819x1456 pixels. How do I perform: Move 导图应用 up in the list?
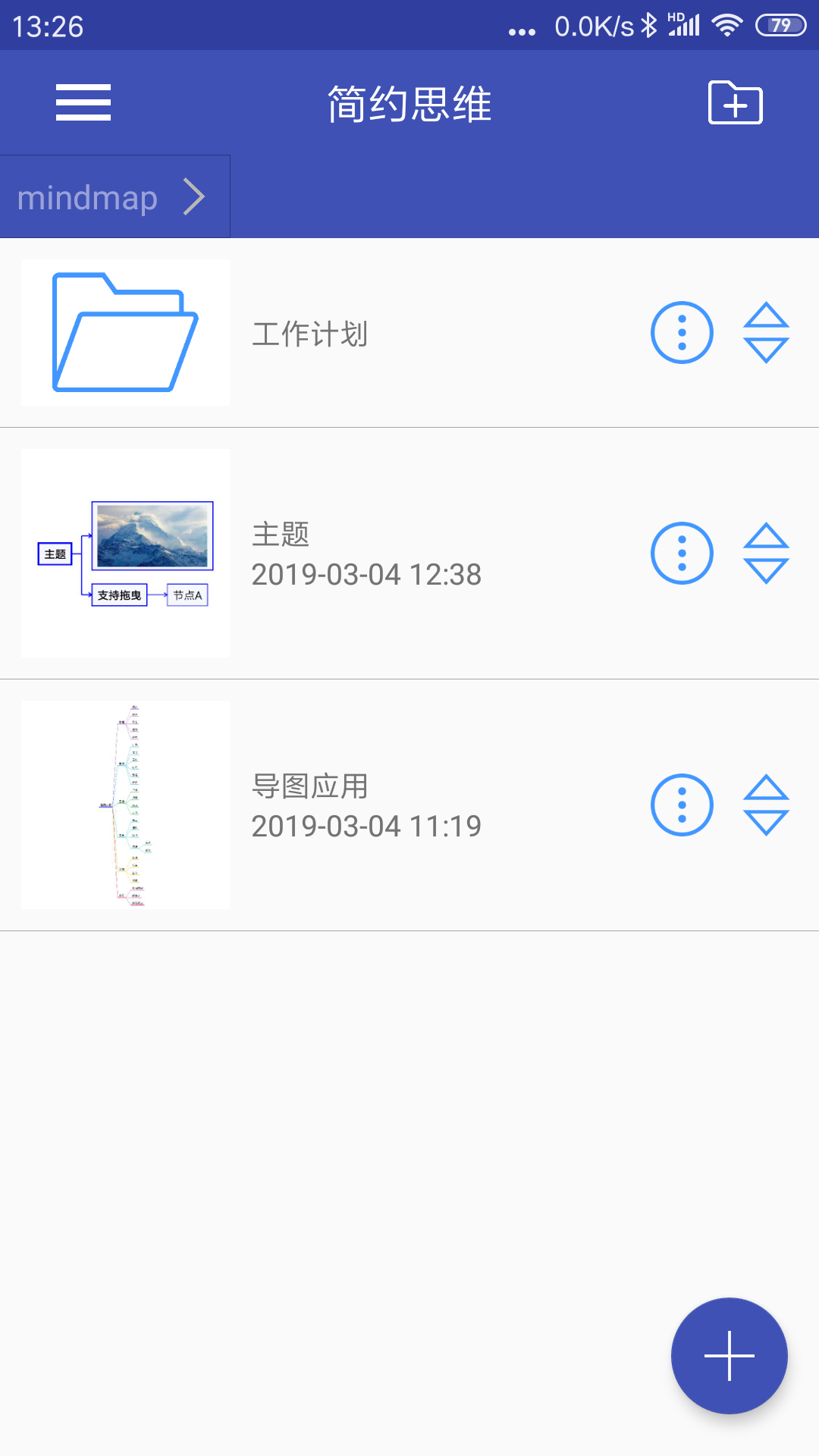(x=767, y=789)
